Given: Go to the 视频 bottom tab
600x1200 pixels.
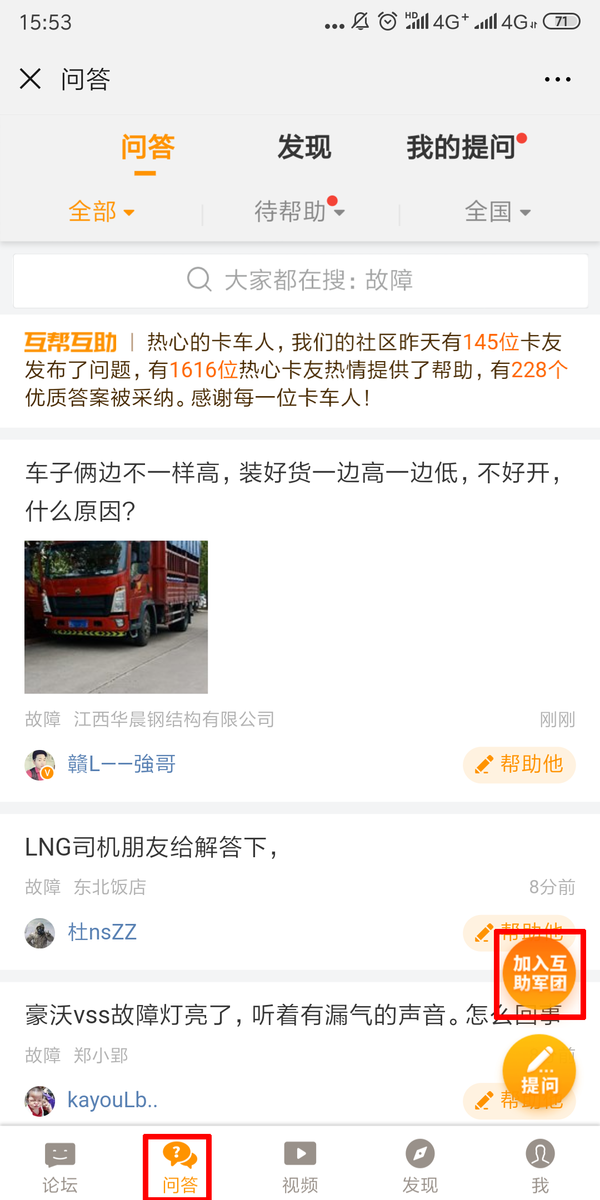Looking at the screenshot, I should pos(300,1167).
